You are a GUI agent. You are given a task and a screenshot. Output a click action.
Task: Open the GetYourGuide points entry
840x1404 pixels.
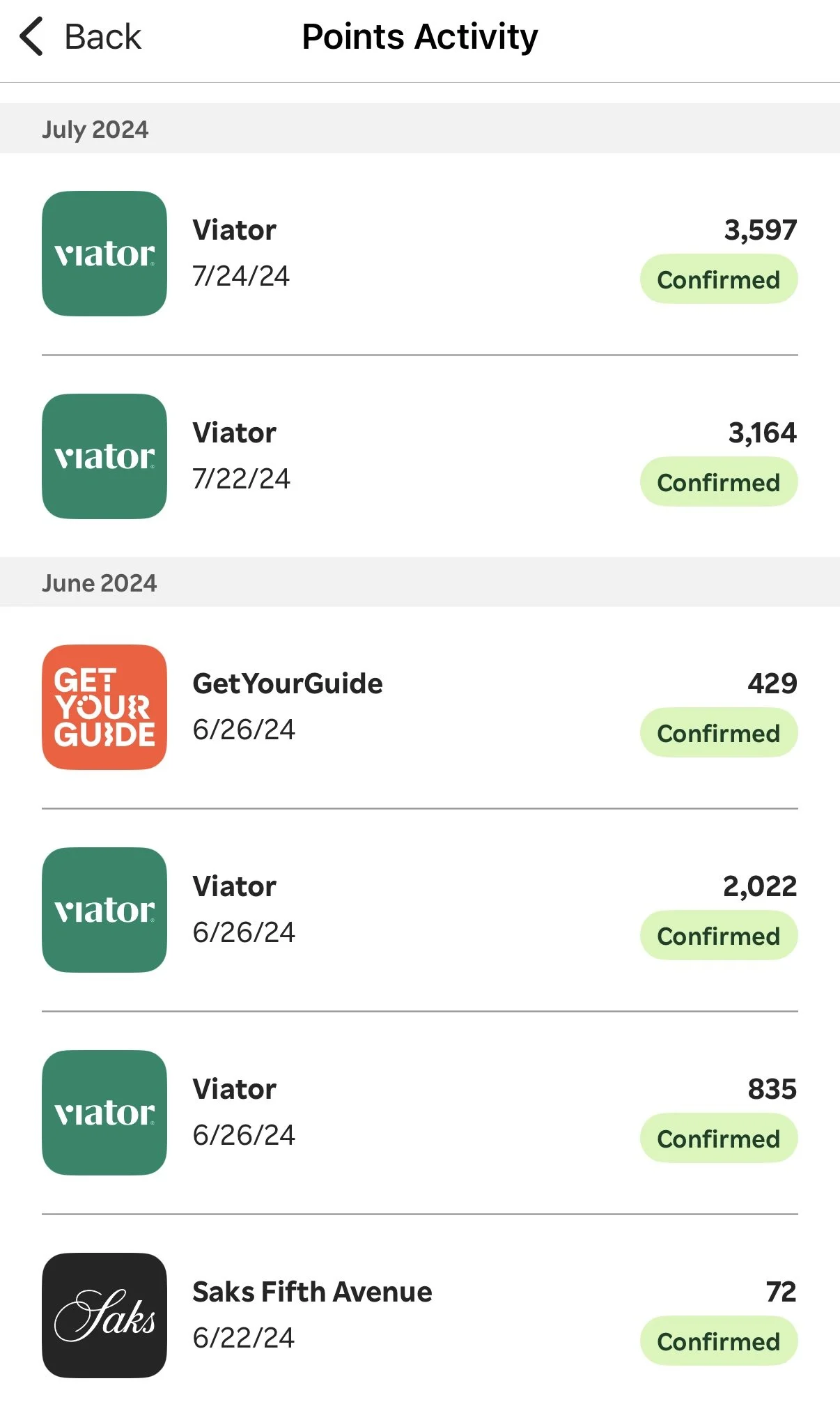(x=419, y=707)
